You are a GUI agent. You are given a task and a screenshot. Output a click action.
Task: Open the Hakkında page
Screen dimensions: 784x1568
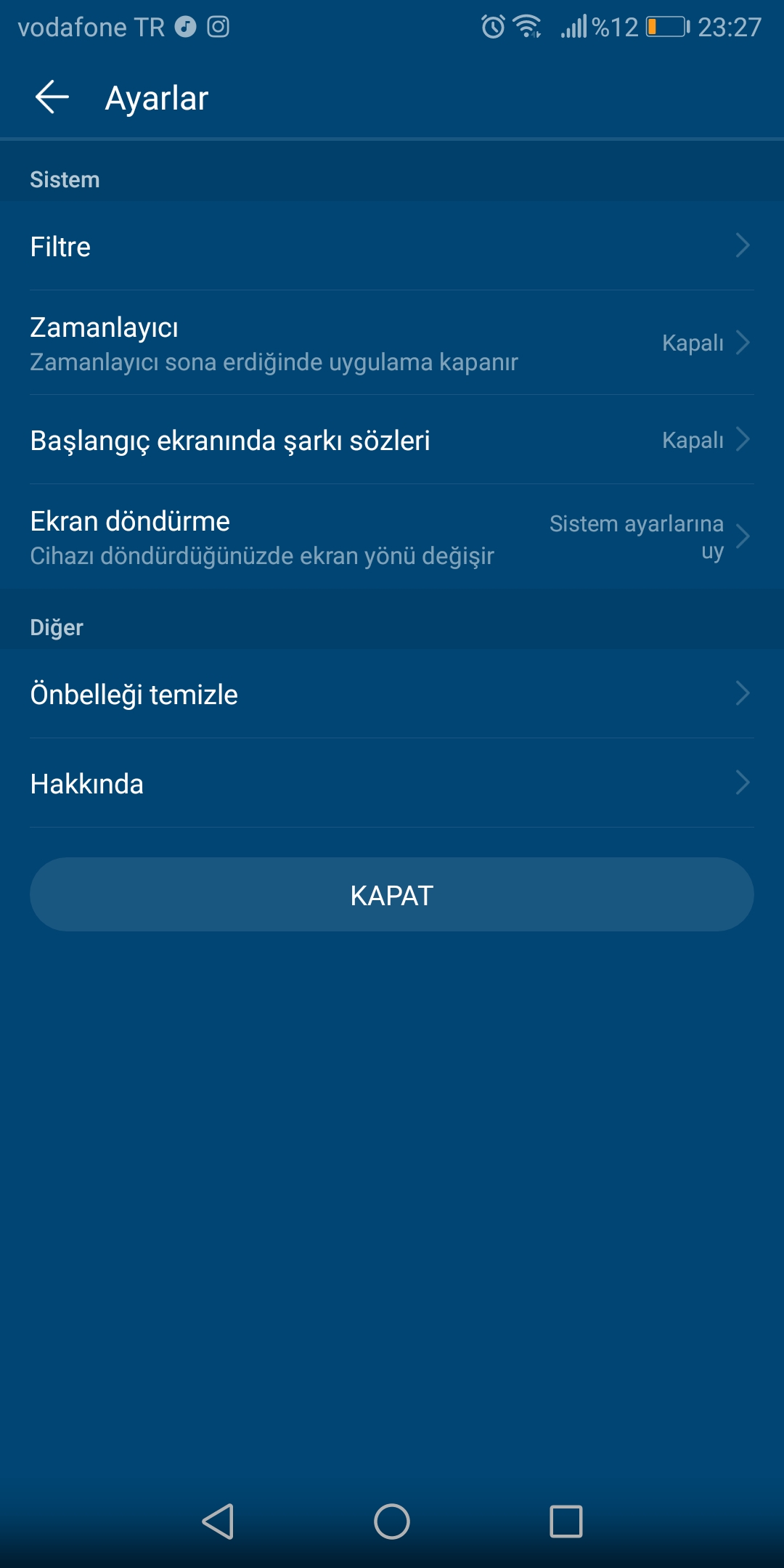(x=392, y=784)
